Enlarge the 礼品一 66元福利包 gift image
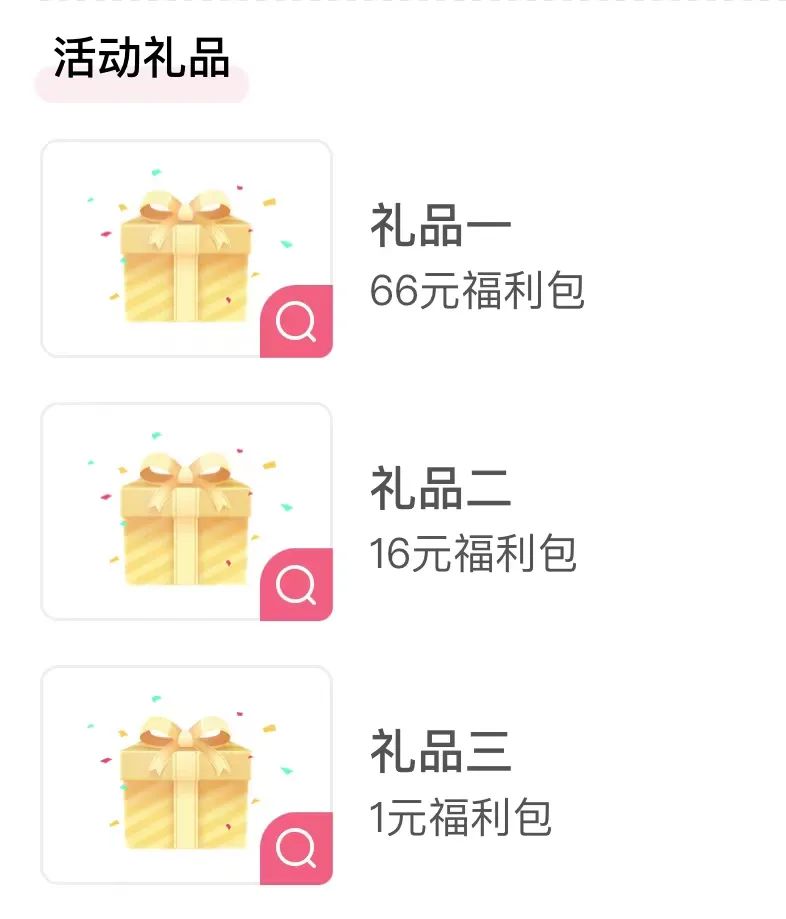 pyautogui.click(x=296, y=322)
